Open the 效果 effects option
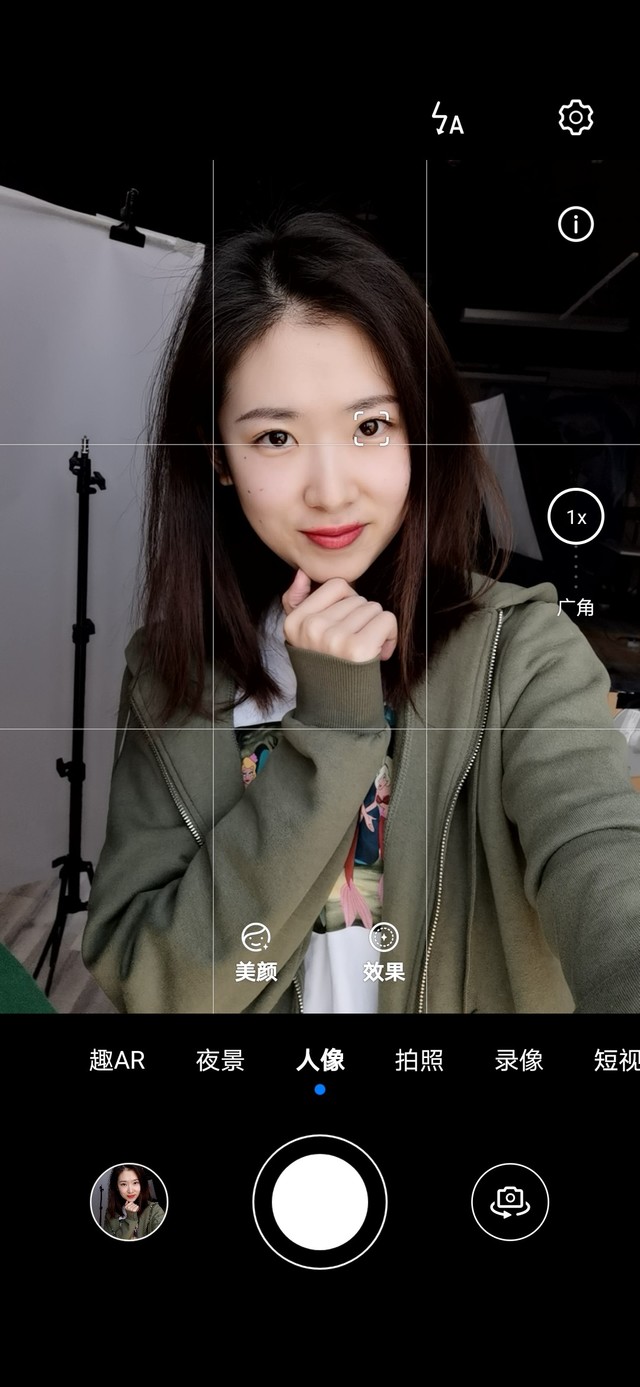 coord(384,952)
